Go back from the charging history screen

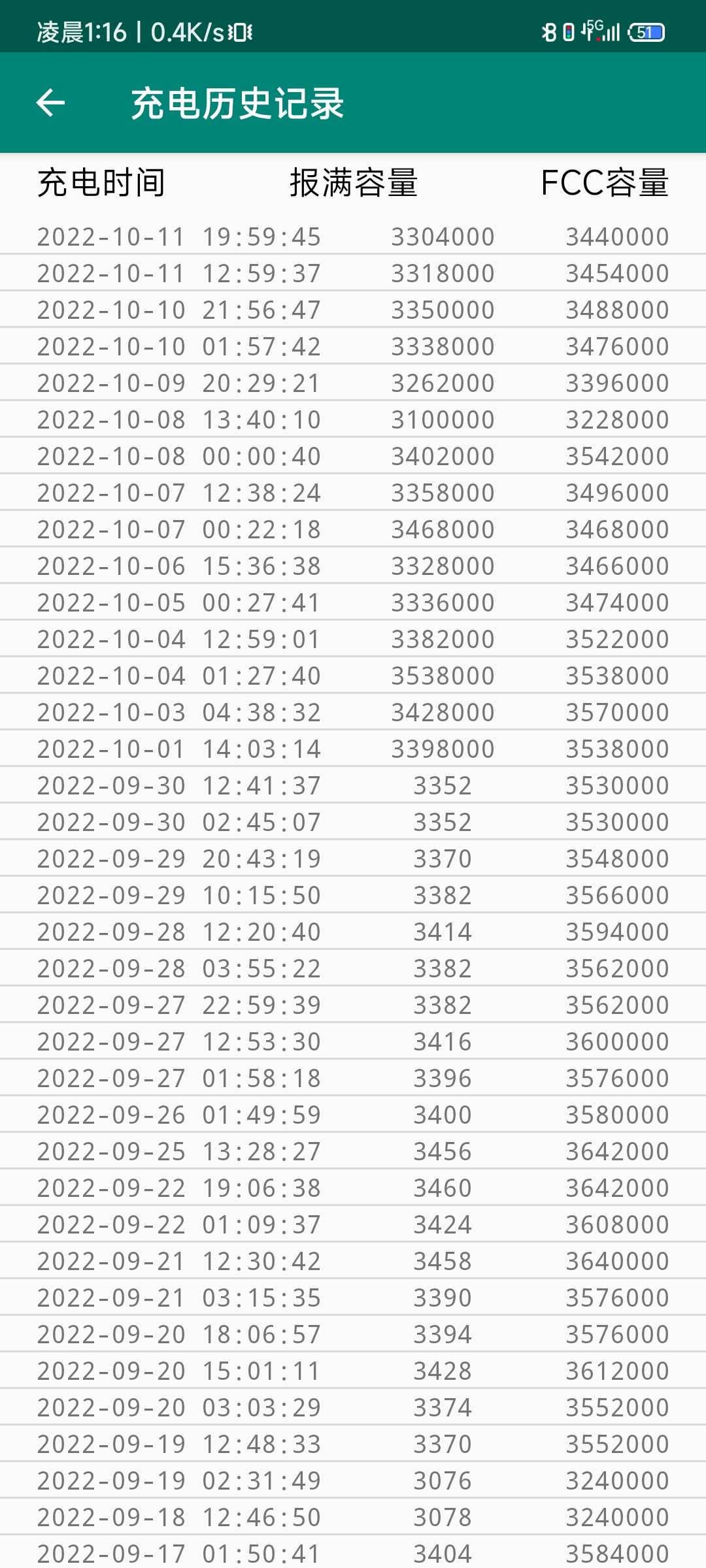[50, 103]
